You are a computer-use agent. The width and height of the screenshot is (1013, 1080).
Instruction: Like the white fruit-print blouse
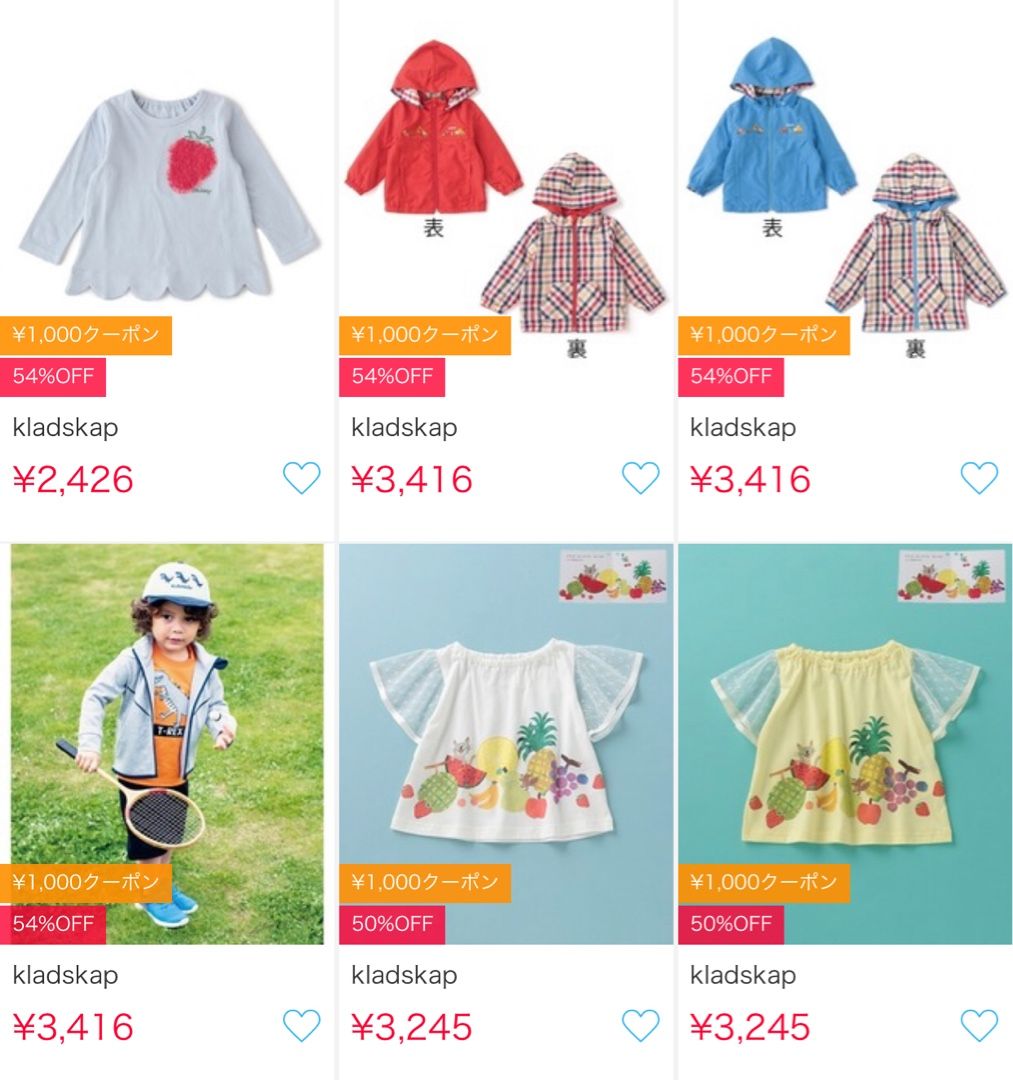(x=640, y=1026)
